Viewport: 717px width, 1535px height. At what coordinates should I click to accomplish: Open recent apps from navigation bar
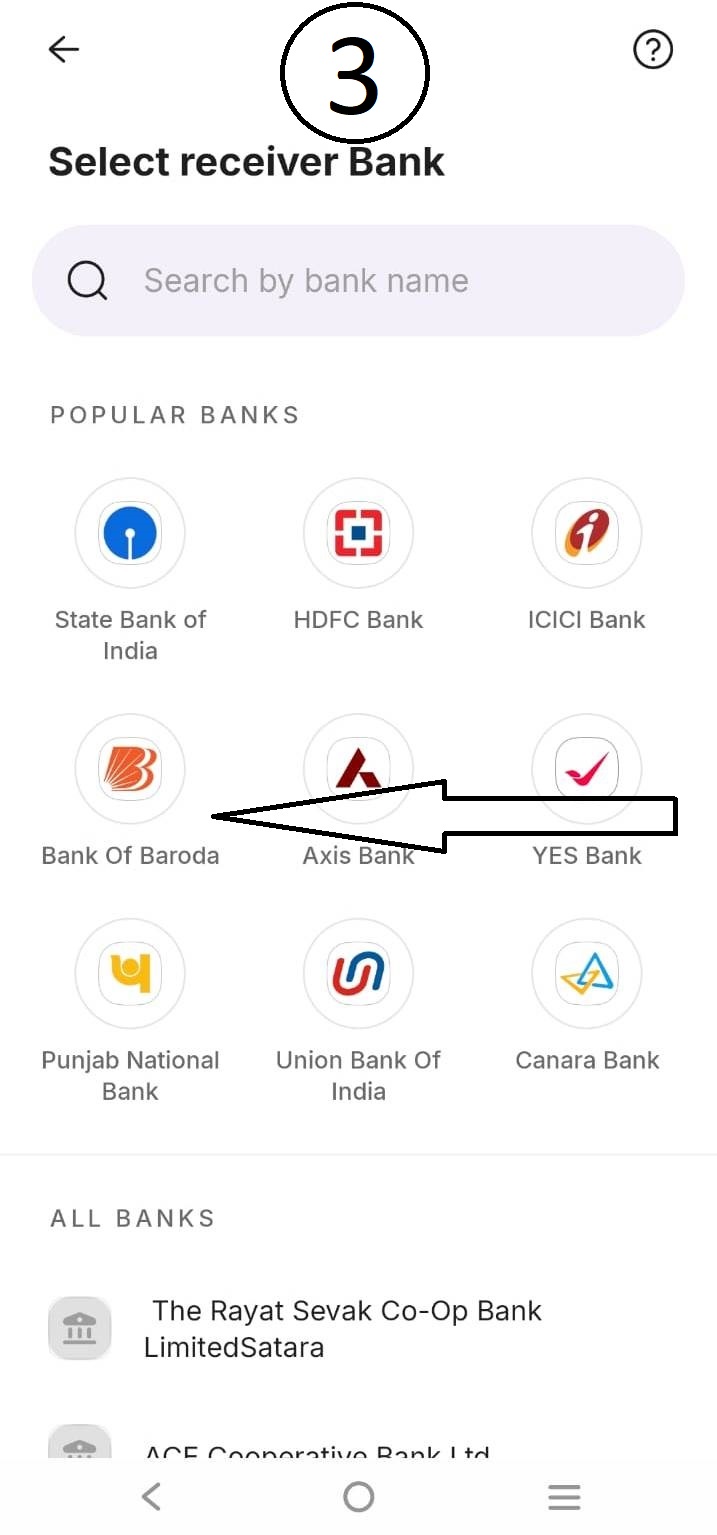(564, 1496)
